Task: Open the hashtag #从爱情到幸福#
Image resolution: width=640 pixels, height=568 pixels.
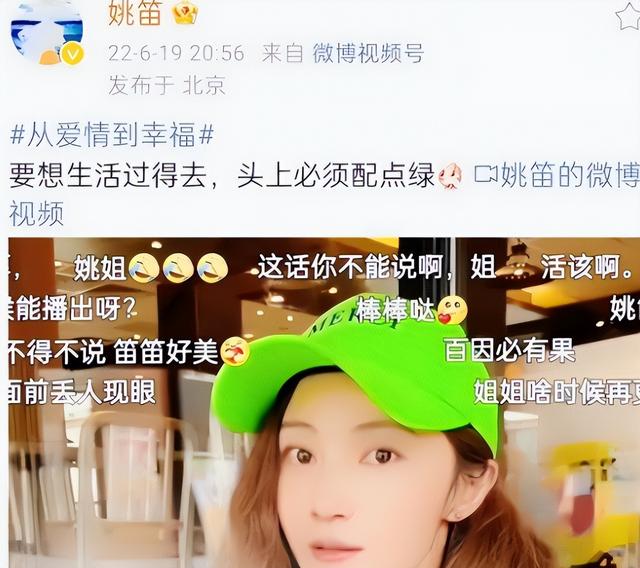Action: (x=112, y=135)
